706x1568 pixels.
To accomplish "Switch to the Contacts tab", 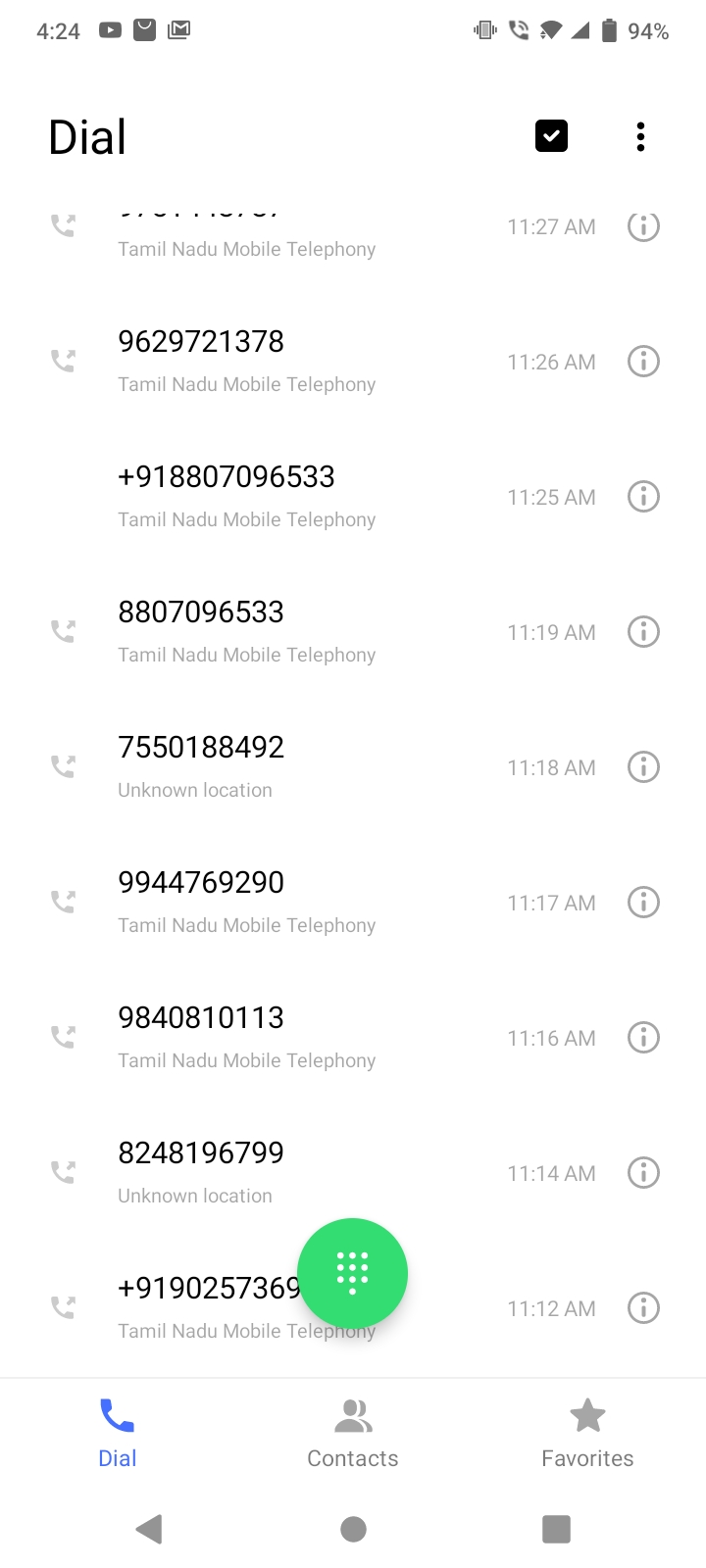I will 353,1432.
